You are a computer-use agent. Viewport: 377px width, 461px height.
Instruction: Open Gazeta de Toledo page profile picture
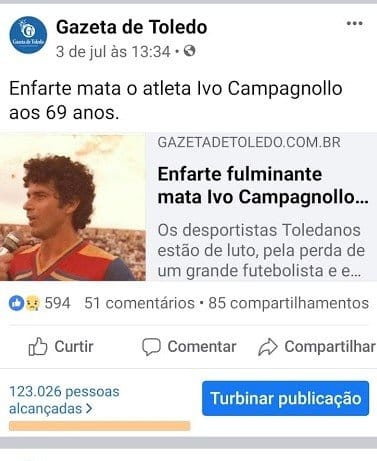click(28, 35)
